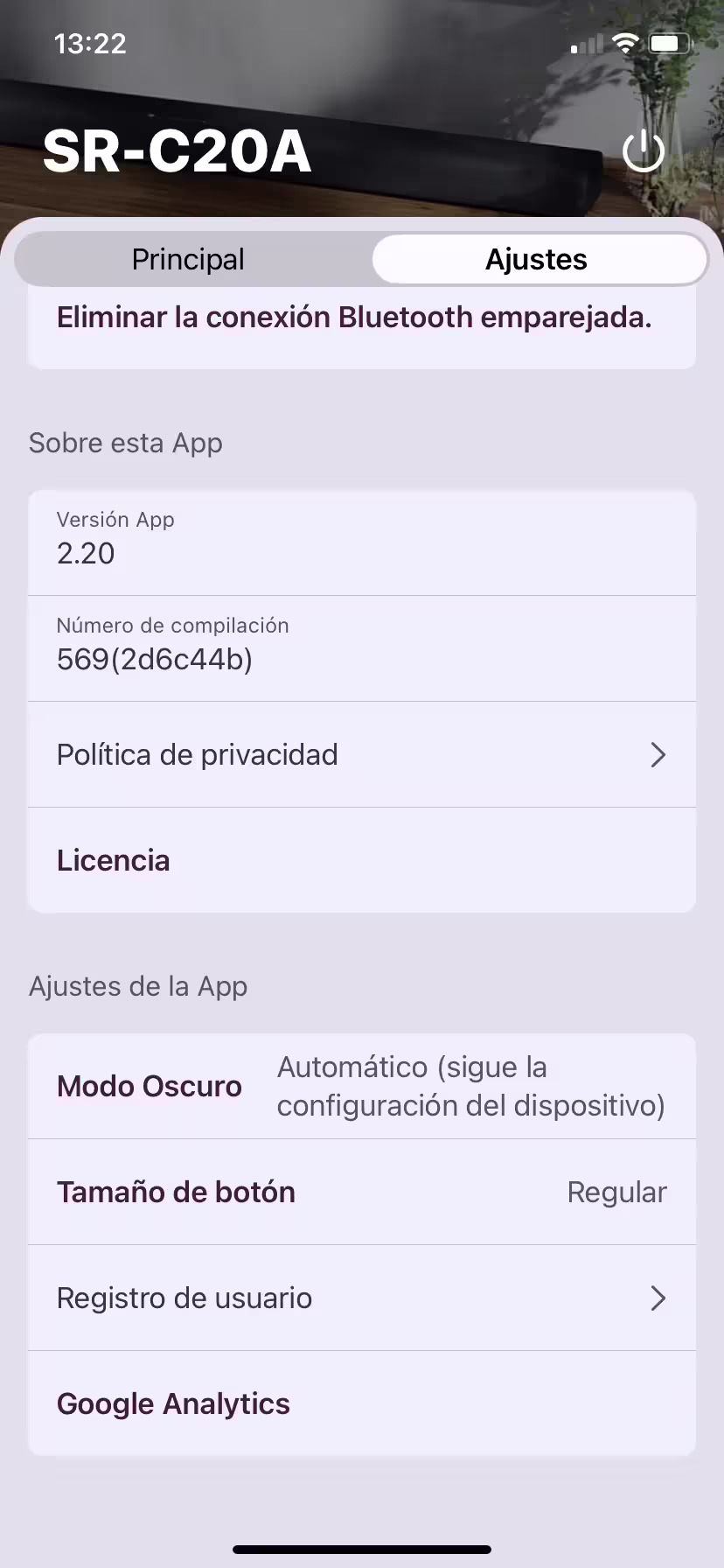724x1568 pixels.
Task: Change the Modo Oscuro setting
Action: pos(362,1086)
